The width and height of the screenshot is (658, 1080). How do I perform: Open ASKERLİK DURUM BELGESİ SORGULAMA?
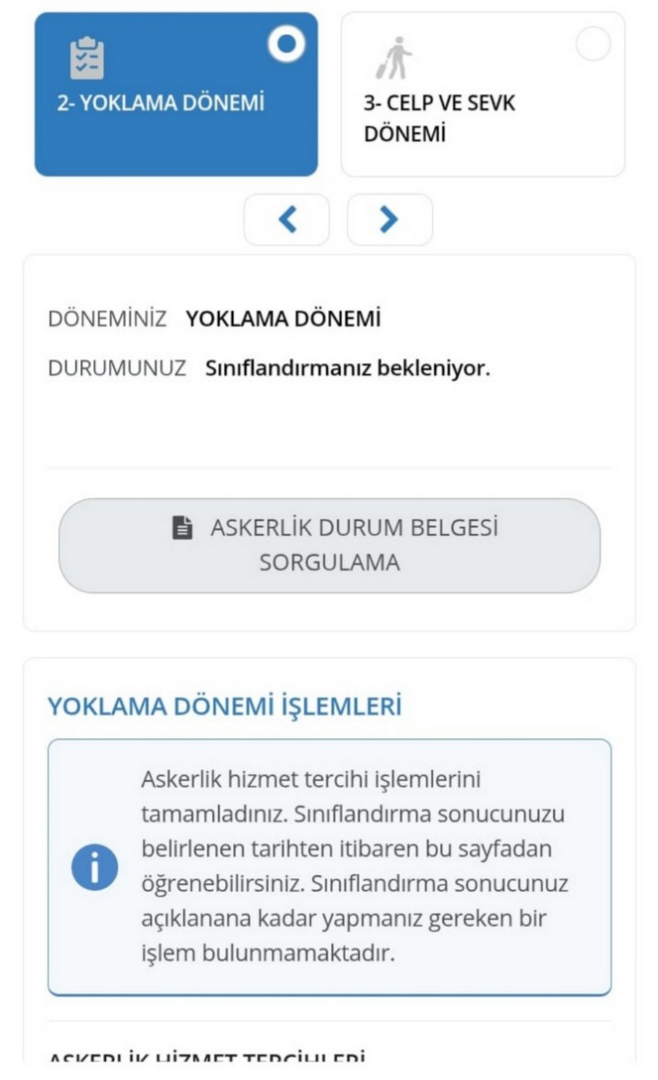coord(329,545)
